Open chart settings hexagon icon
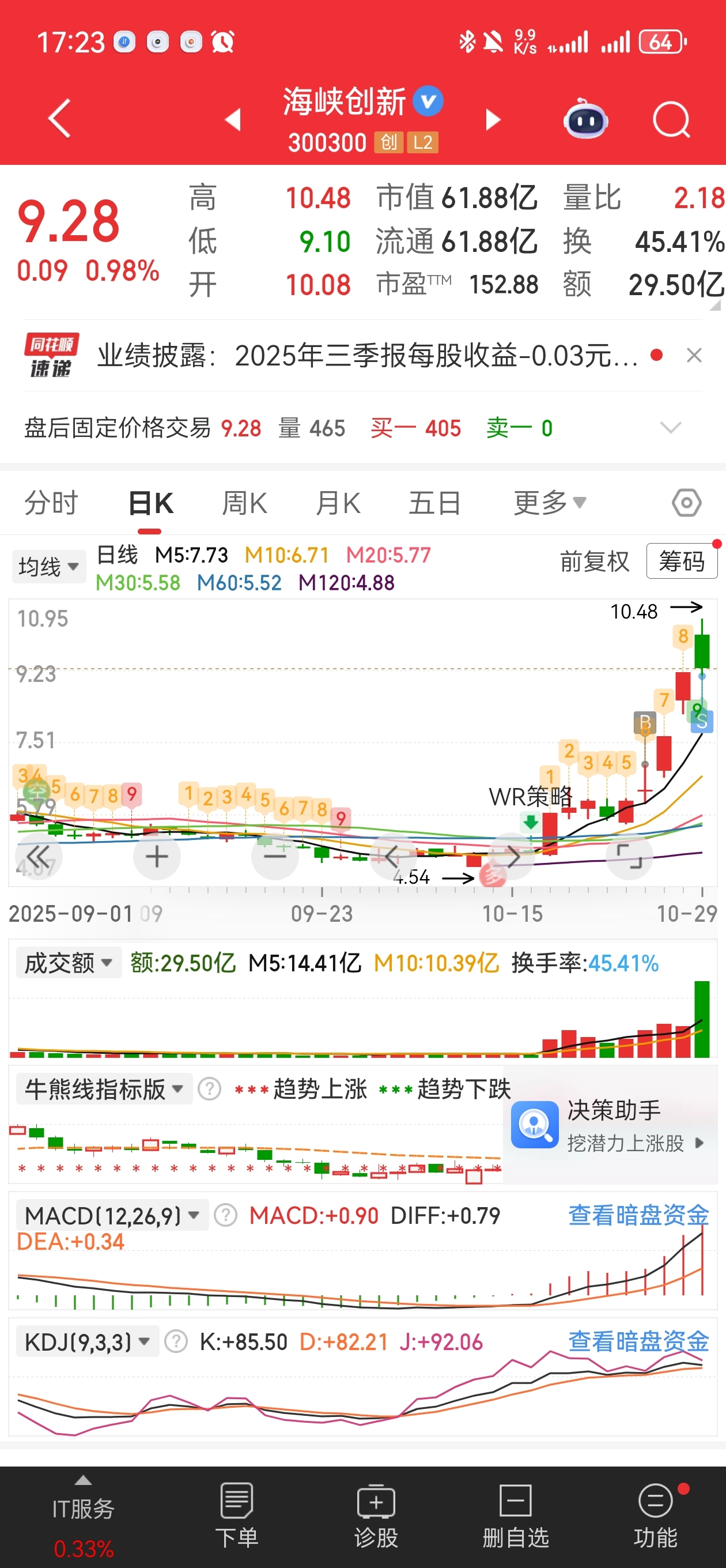The height and width of the screenshot is (1568, 726). click(x=686, y=503)
